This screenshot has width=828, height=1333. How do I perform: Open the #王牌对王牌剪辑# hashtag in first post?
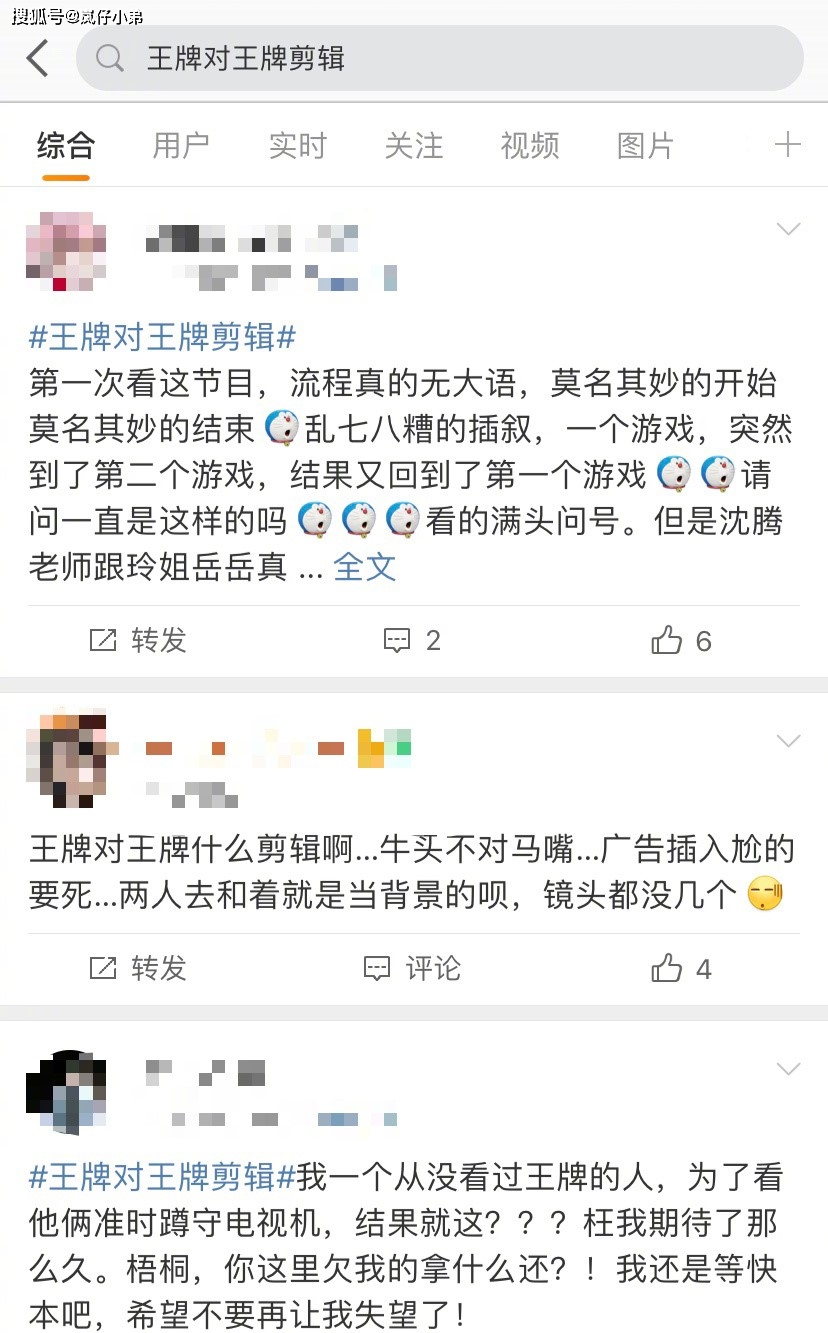[162, 337]
